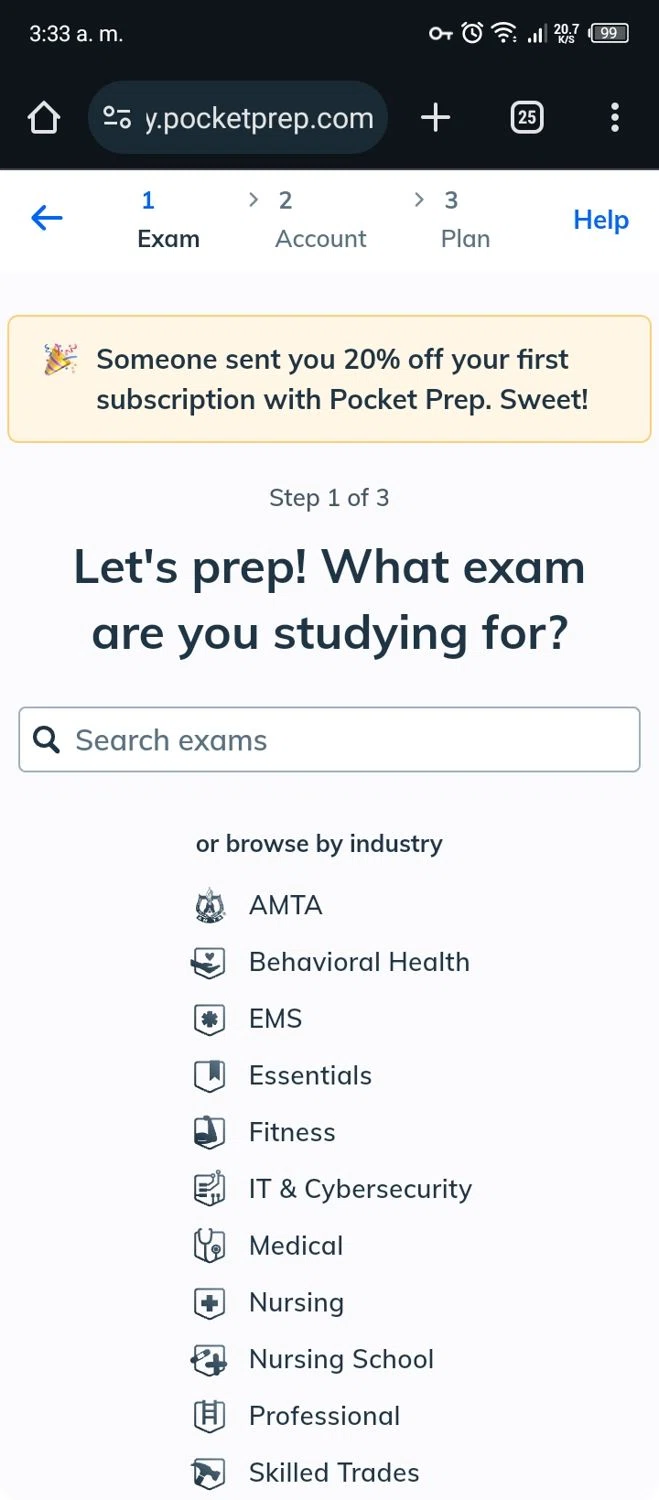Select the Medical industry
The height and width of the screenshot is (1500, 659).
296,1246
